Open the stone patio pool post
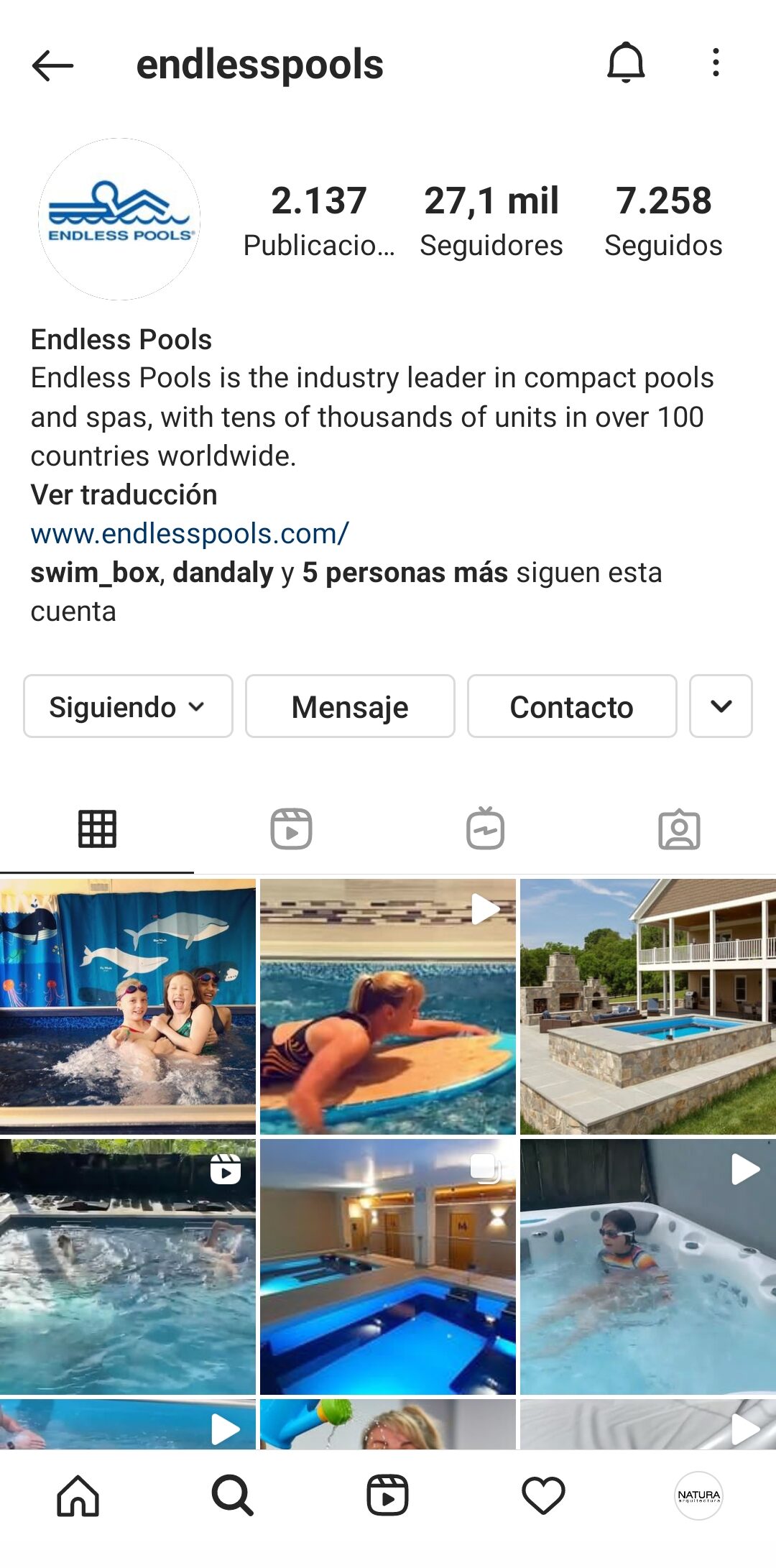 pos(648,1006)
